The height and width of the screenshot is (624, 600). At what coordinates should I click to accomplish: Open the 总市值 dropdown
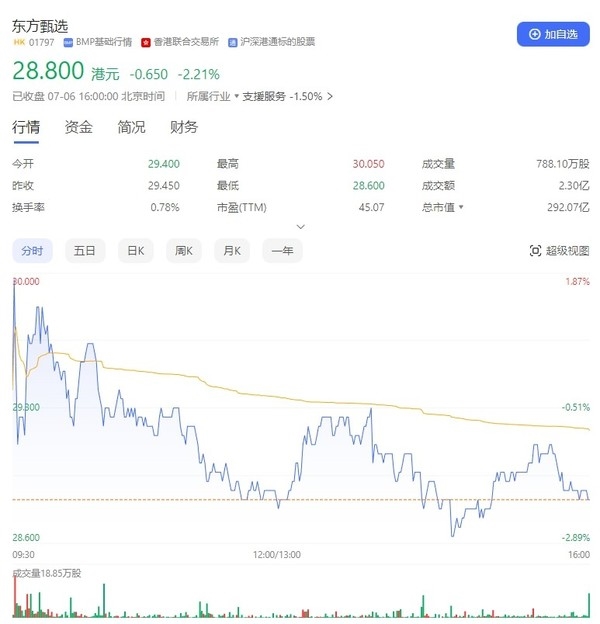click(442, 207)
